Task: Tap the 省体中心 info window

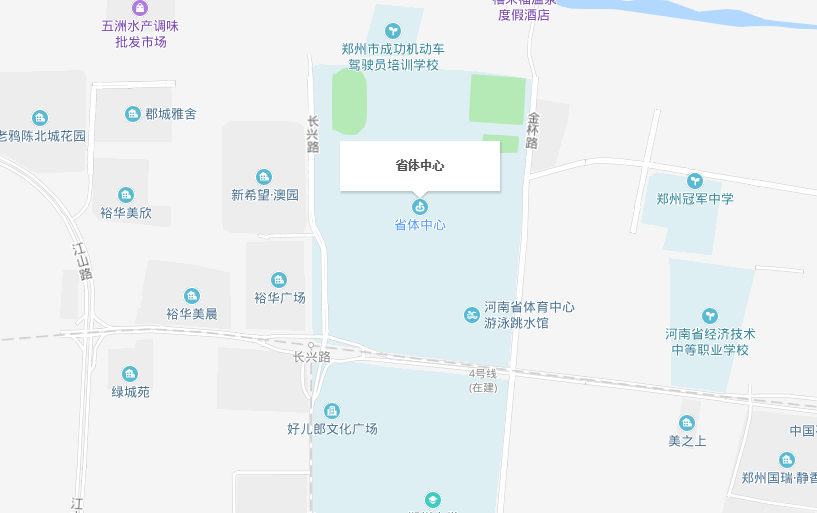Action: pos(419,165)
